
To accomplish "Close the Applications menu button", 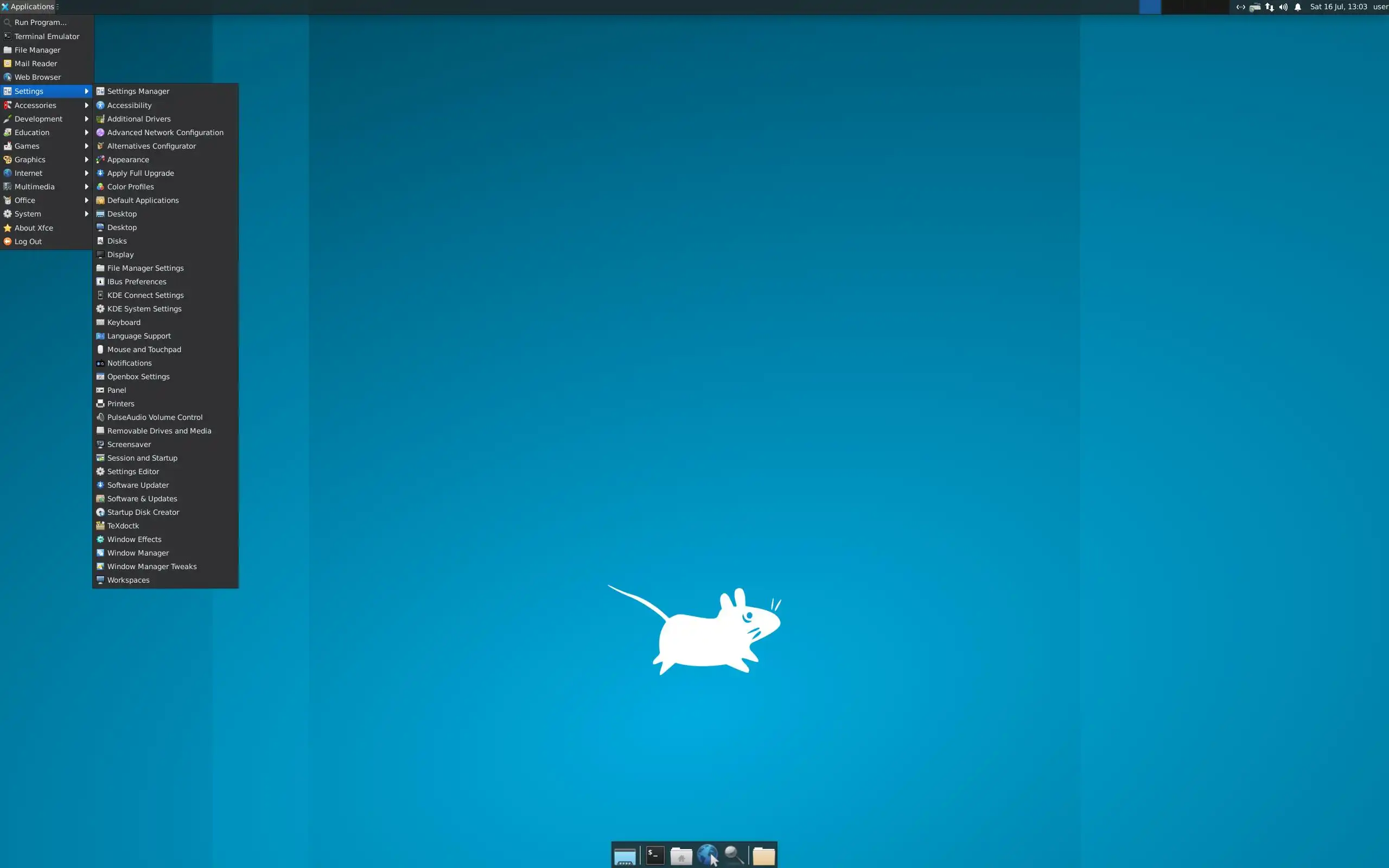I will pyautogui.click(x=30, y=7).
